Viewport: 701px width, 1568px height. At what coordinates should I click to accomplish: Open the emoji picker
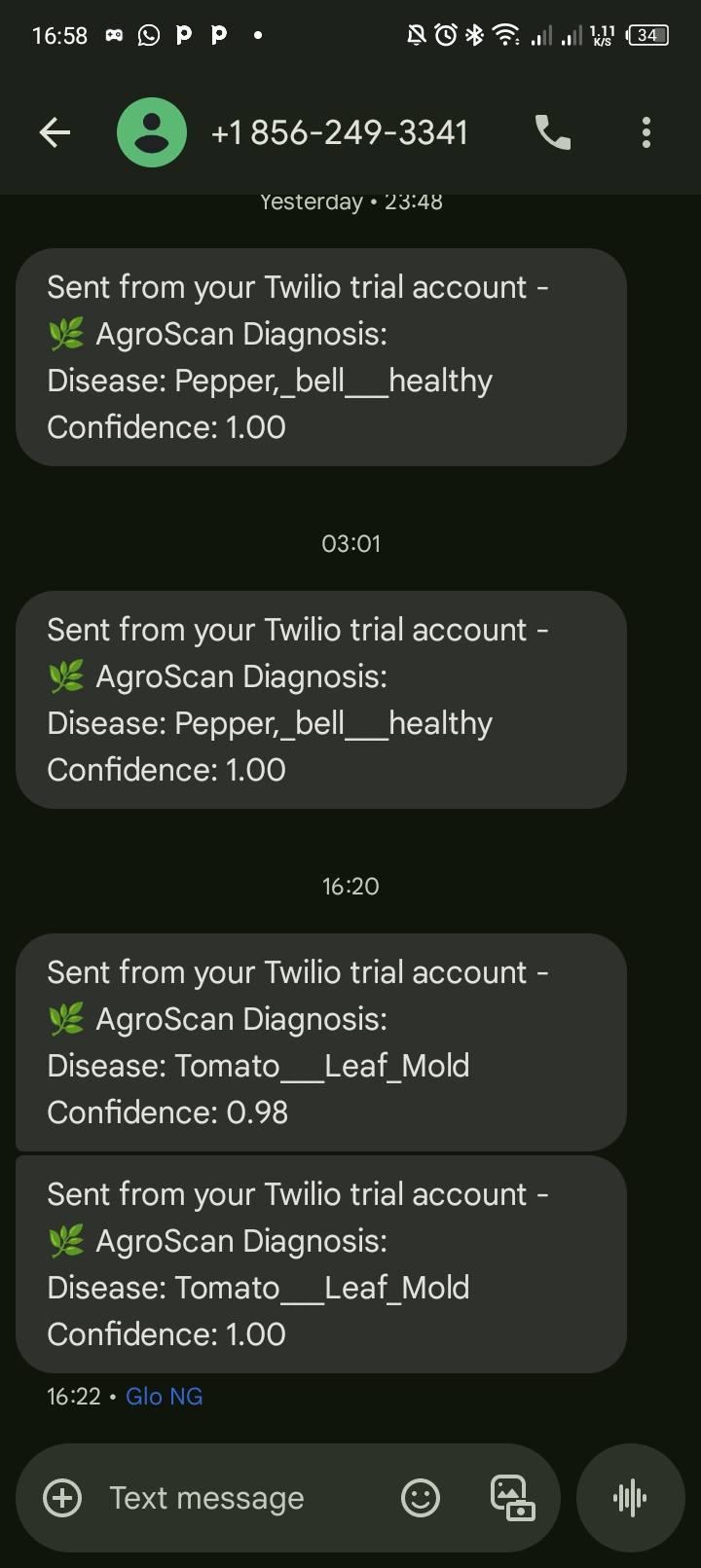421,1497
